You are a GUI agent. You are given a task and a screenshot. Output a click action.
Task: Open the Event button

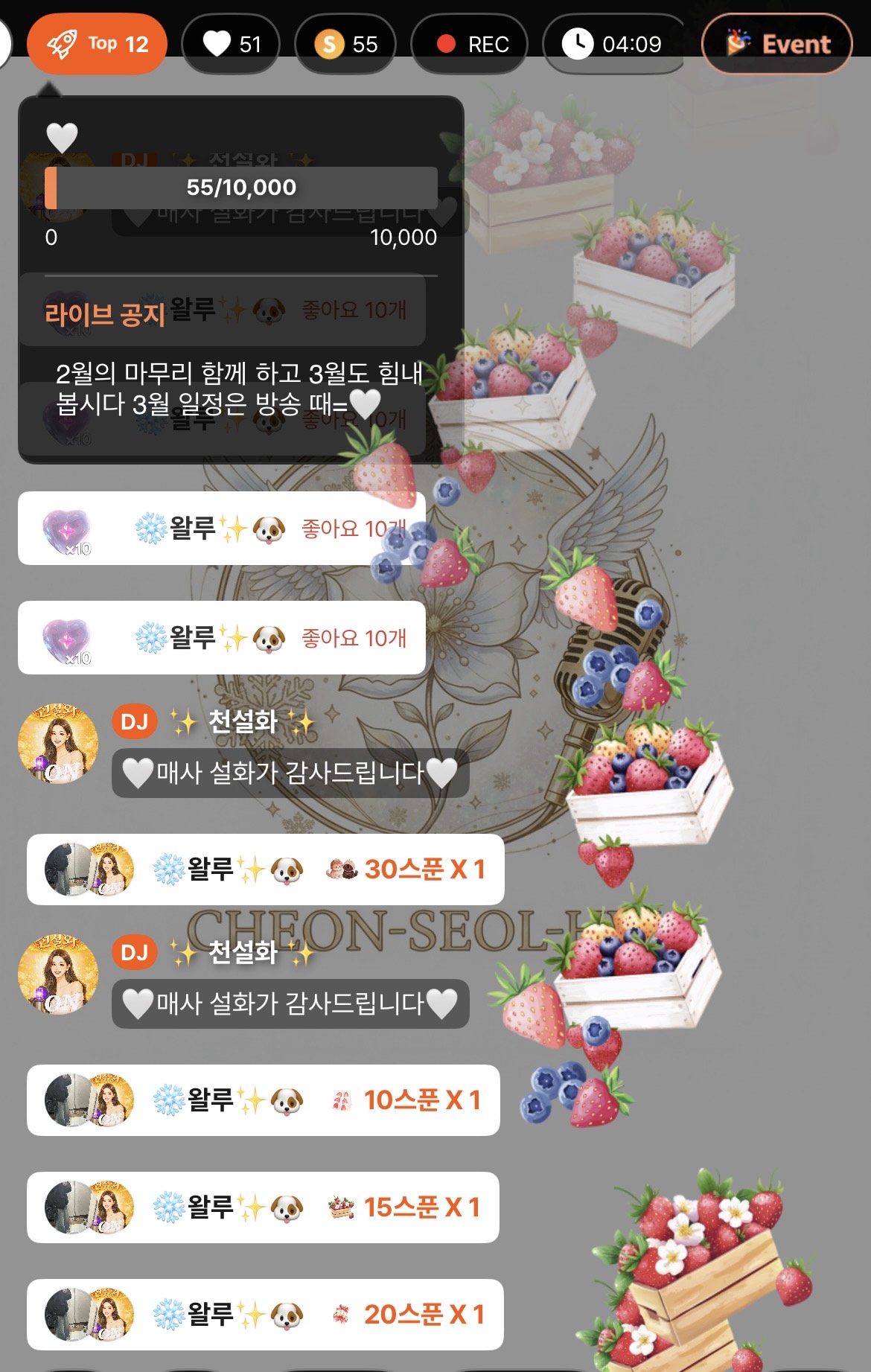[776, 44]
